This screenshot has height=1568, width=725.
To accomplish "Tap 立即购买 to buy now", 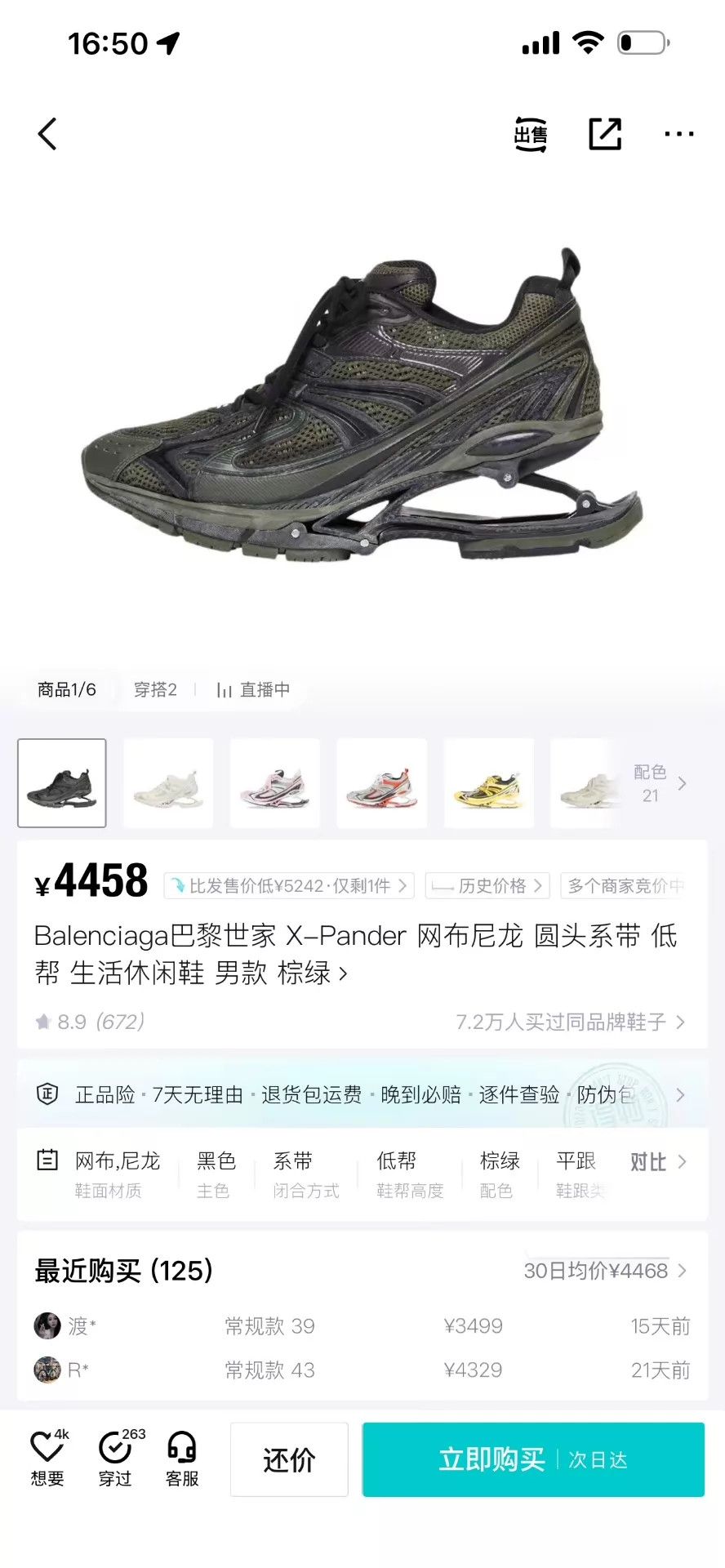I will tap(533, 1459).
